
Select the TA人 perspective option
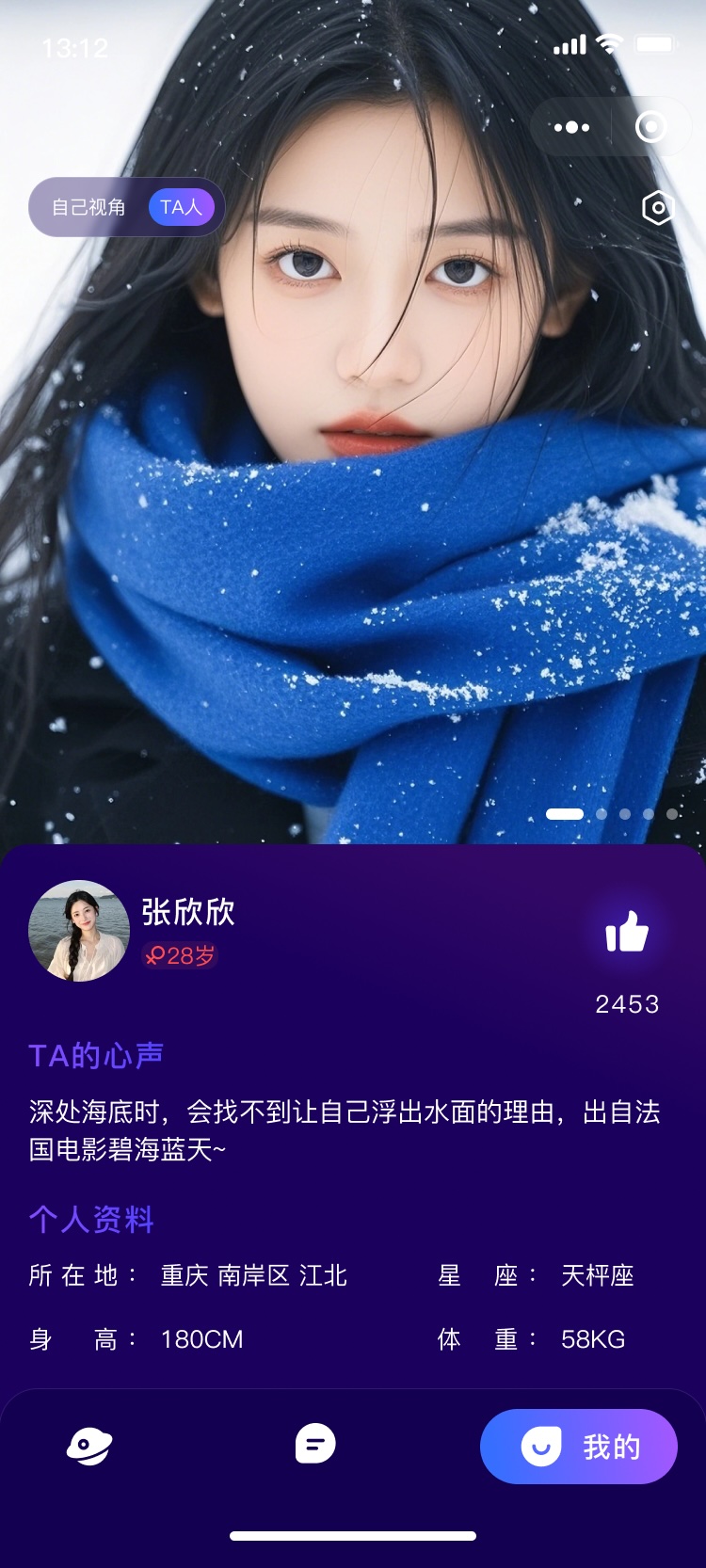point(182,207)
